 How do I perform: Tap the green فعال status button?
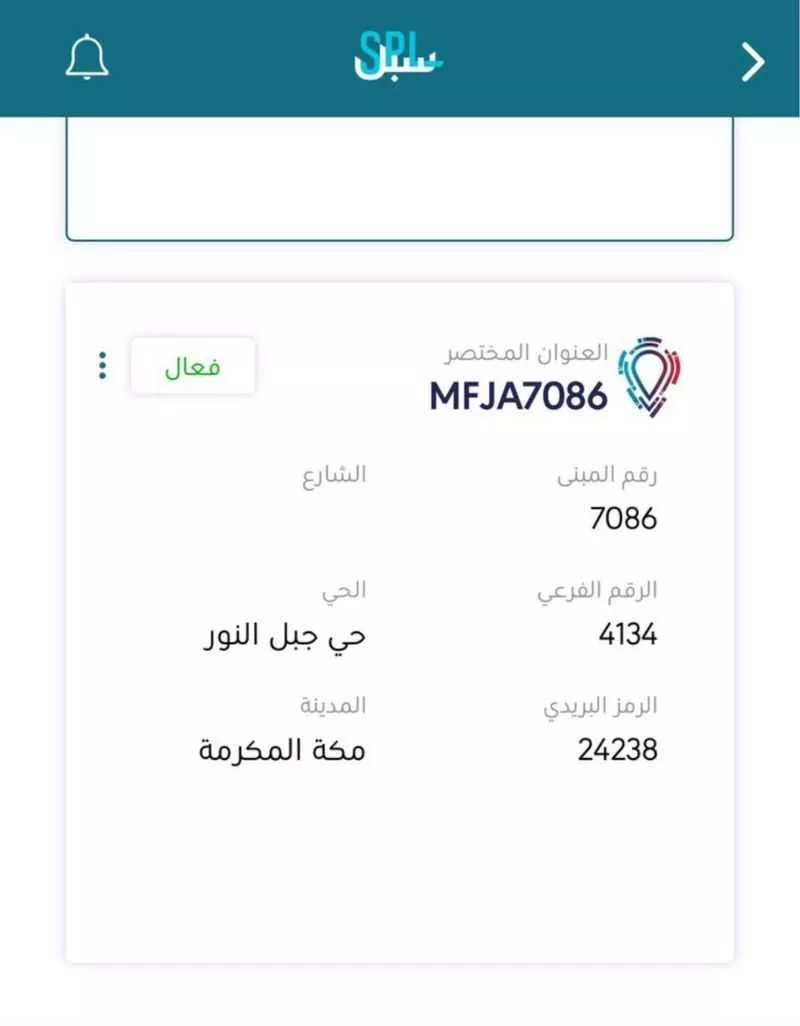pos(193,367)
